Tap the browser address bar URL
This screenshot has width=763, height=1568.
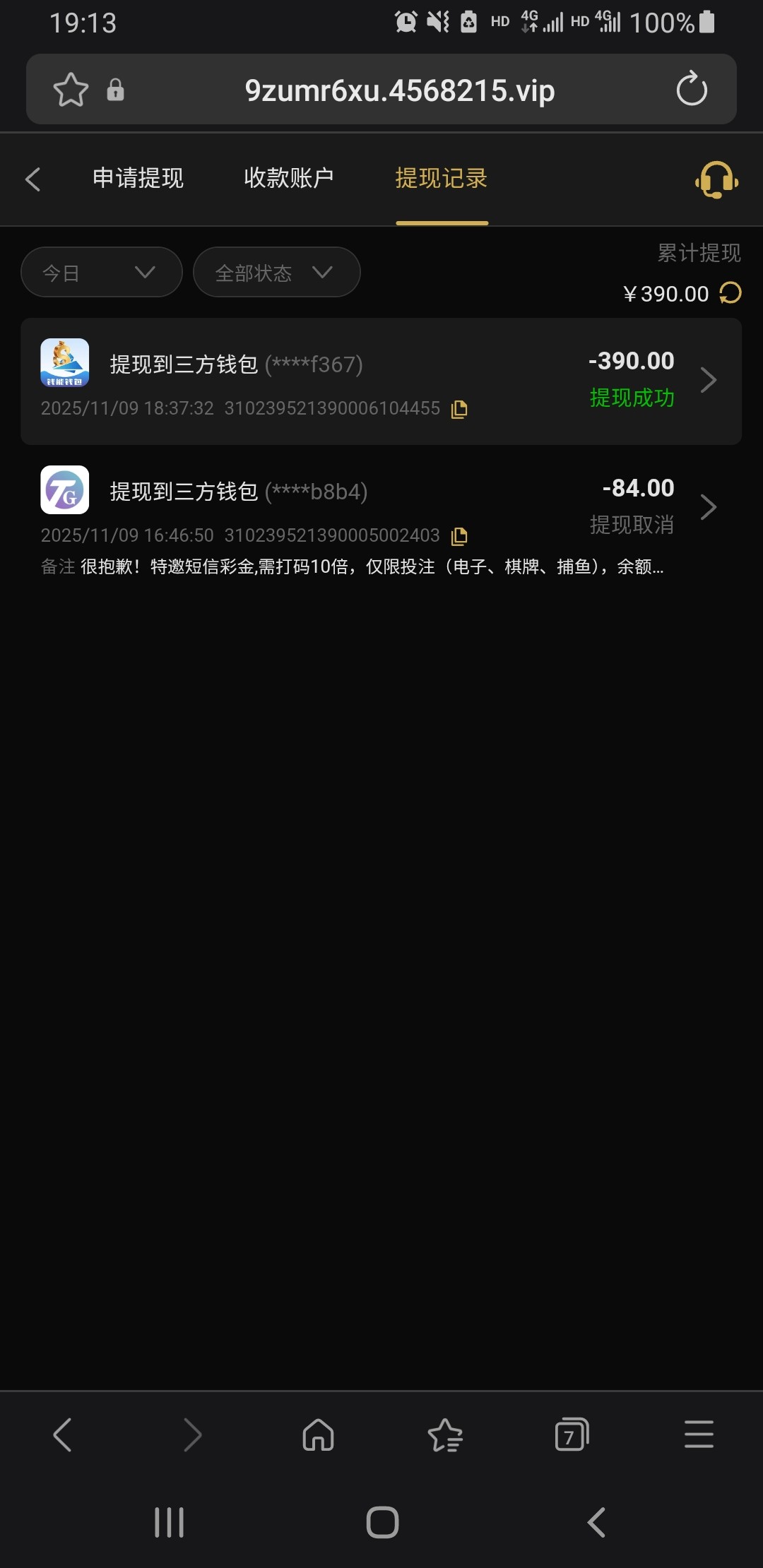[x=399, y=90]
